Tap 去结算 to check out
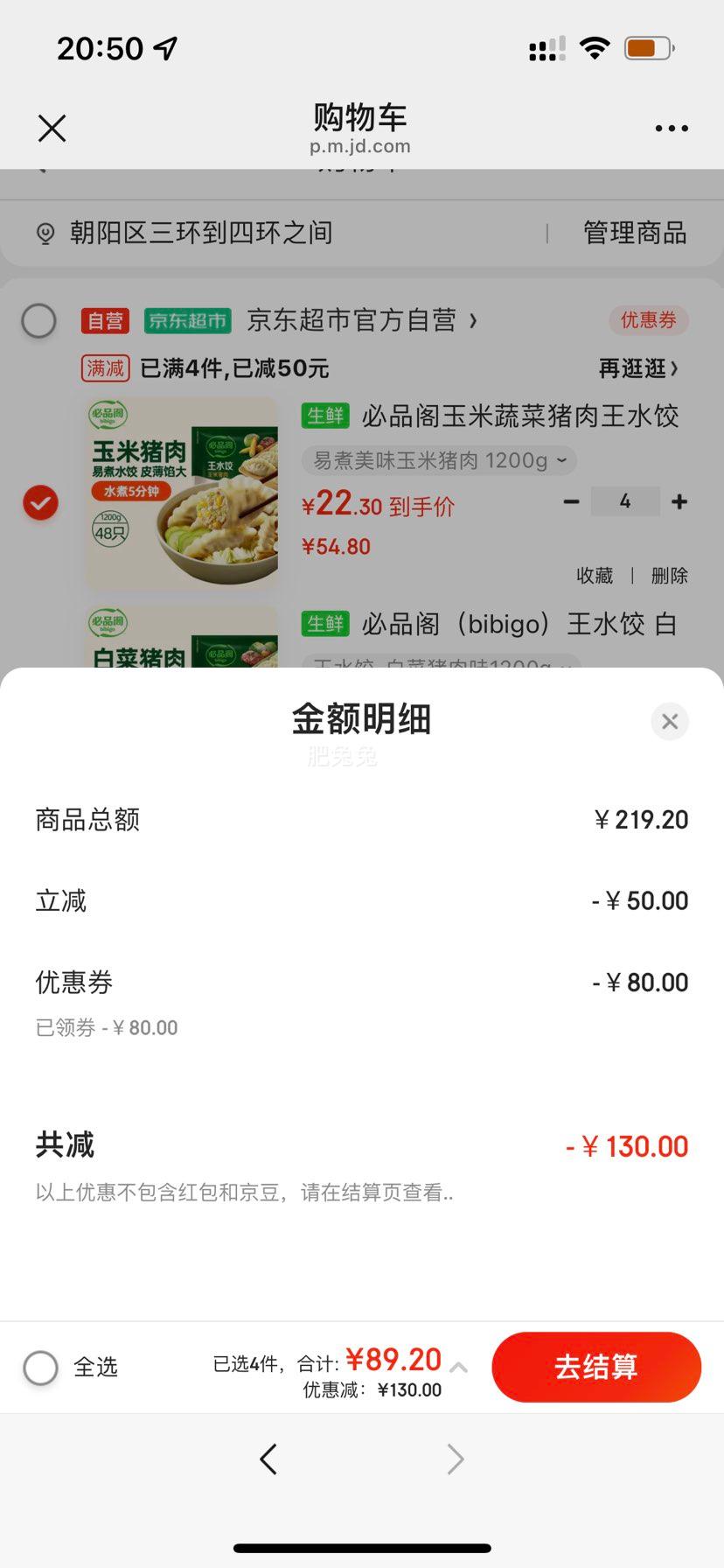Screen dimensions: 724x1568 [596, 1367]
